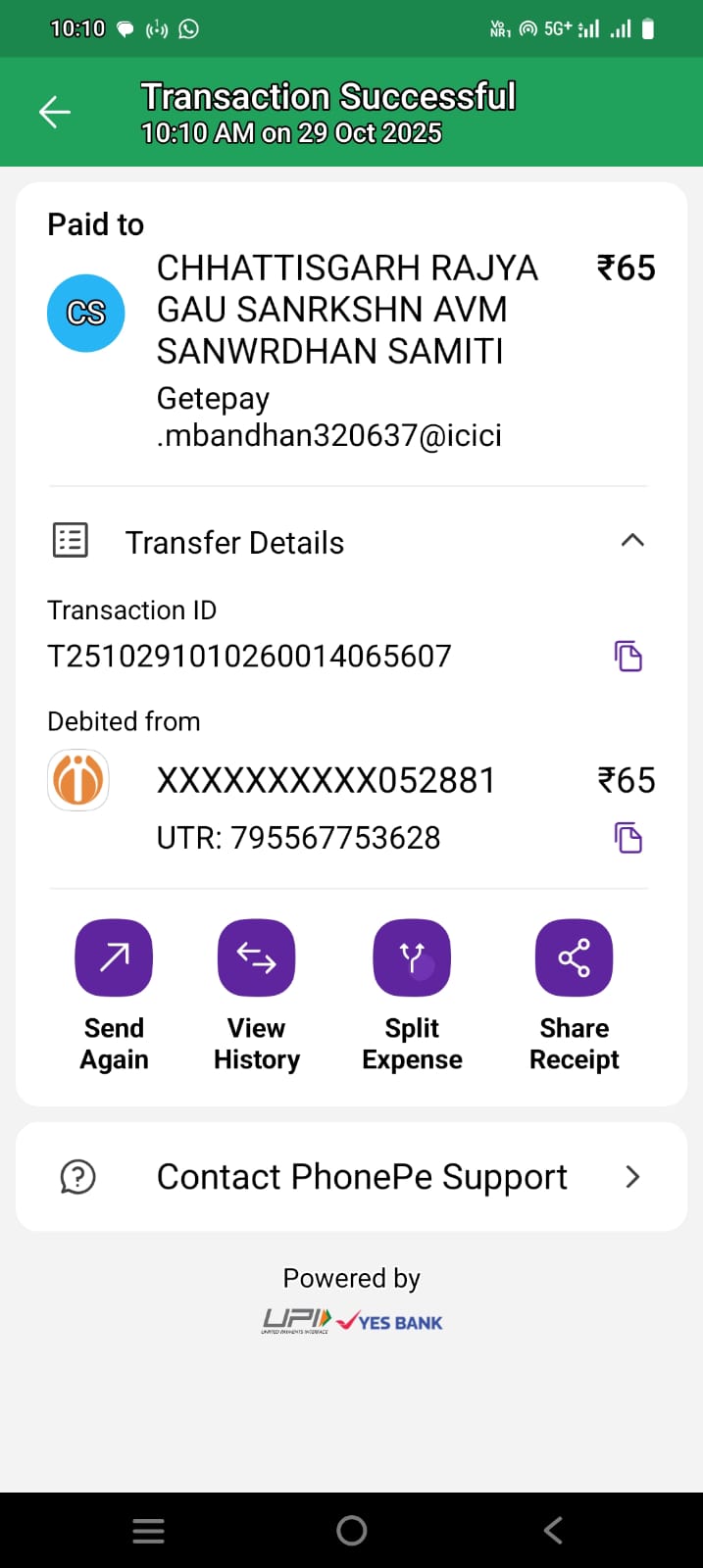Select Split Expense
Image resolution: width=703 pixels, height=1568 pixels.
pyautogui.click(x=412, y=958)
